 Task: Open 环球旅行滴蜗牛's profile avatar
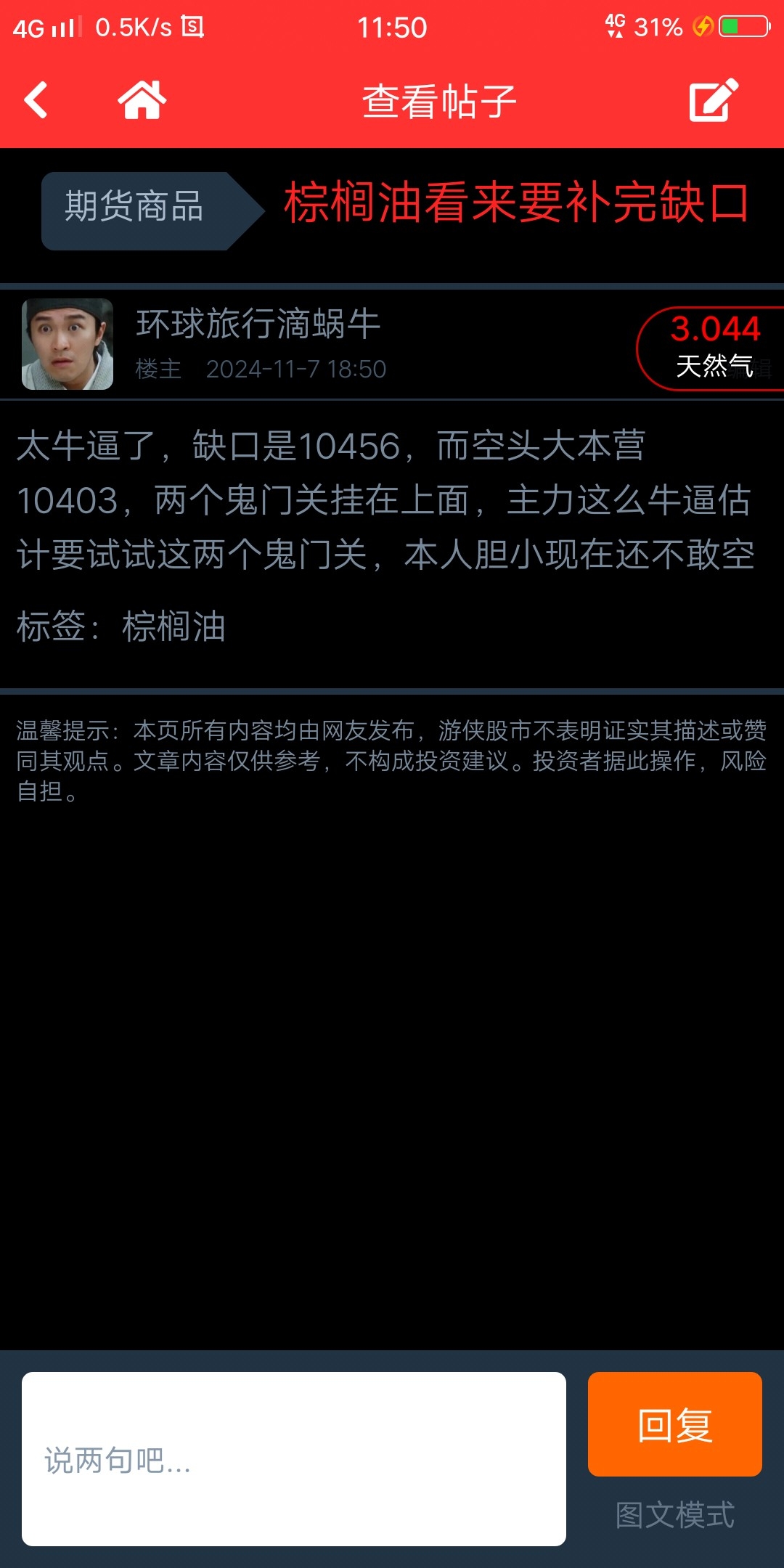point(68,344)
